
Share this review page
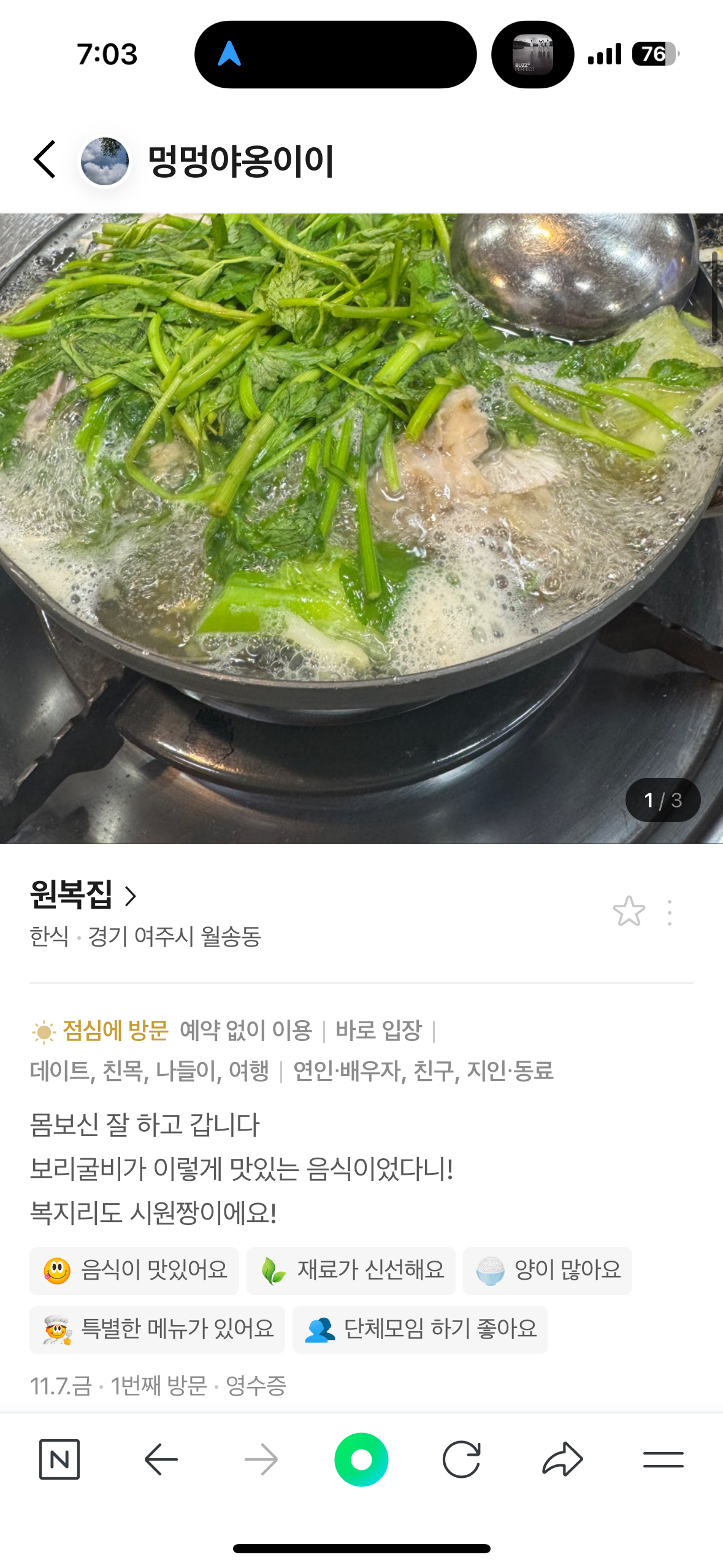(x=562, y=1459)
